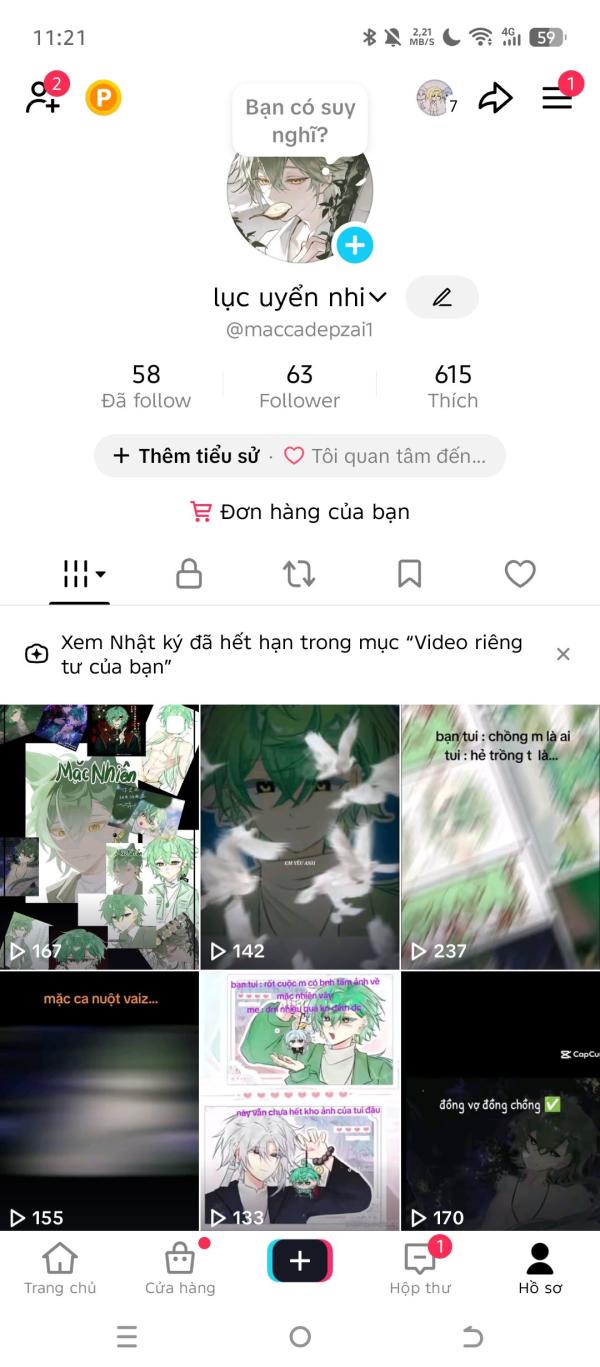Share the profile via arrow icon

[495, 98]
